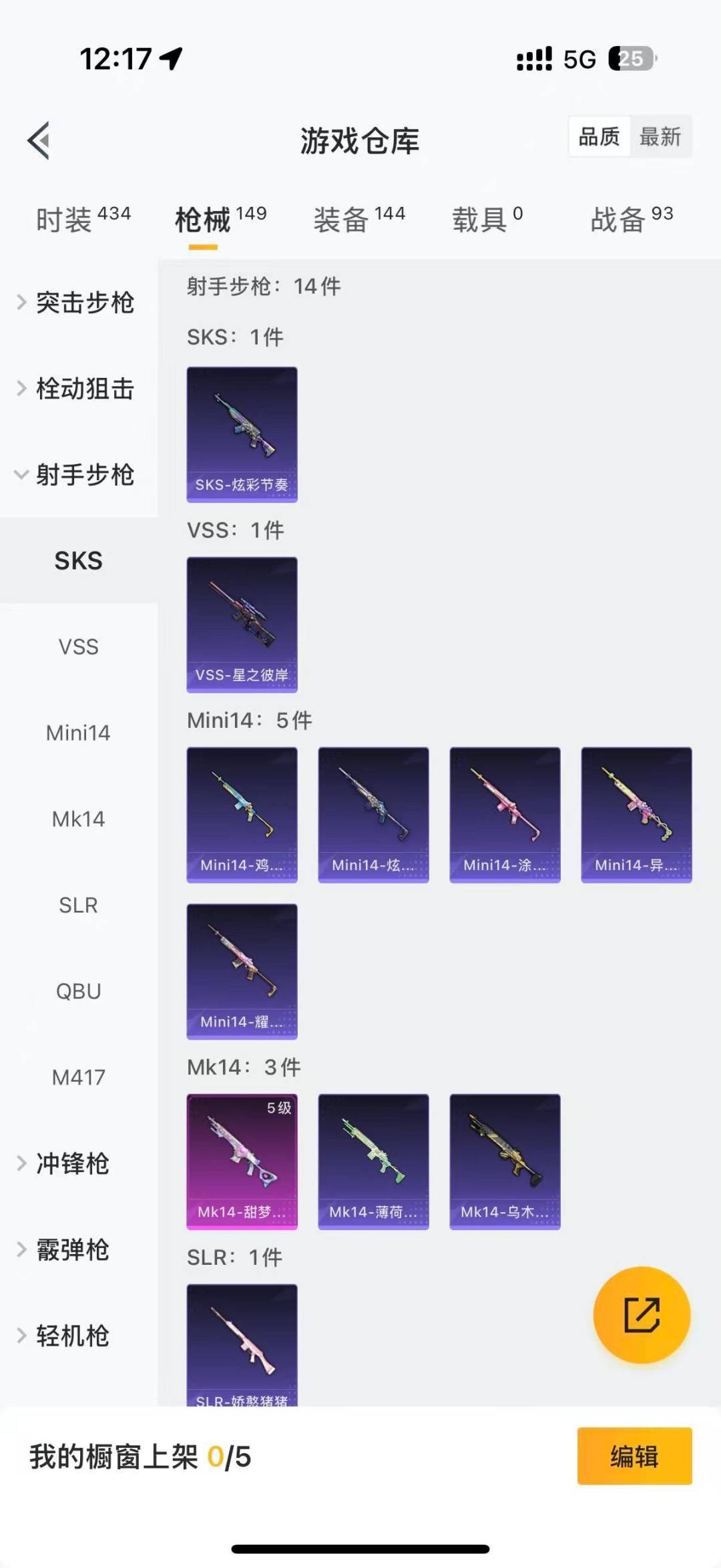Select Mk14 in the sidebar
Screen dimensions: 721x1568
(x=79, y=819)
